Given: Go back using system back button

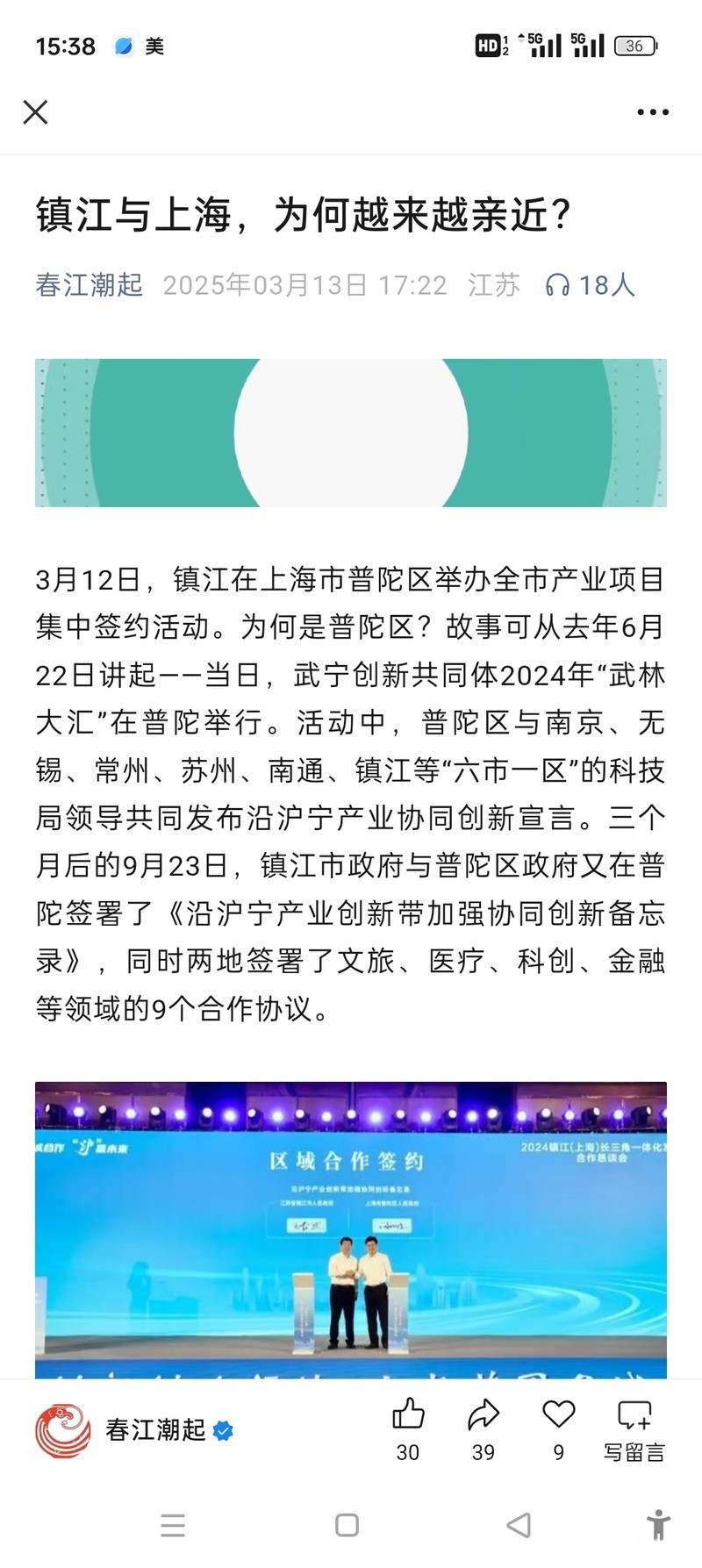Looking at the screenshot, I should [519, 1525].
